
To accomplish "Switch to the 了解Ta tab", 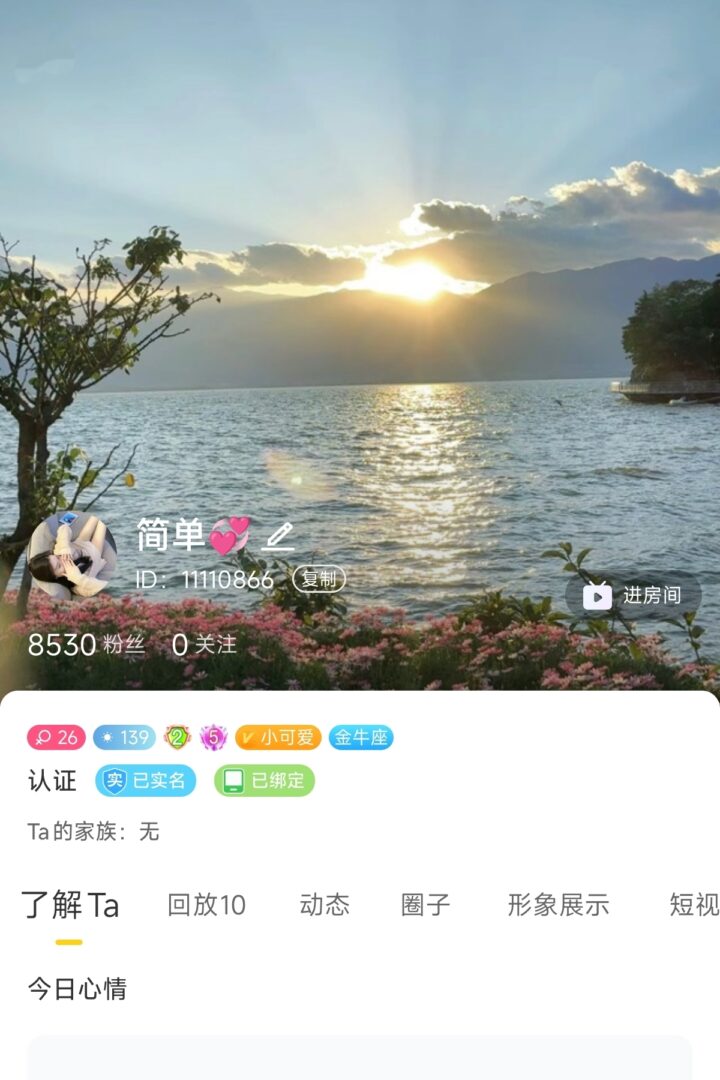I will 70,906.
